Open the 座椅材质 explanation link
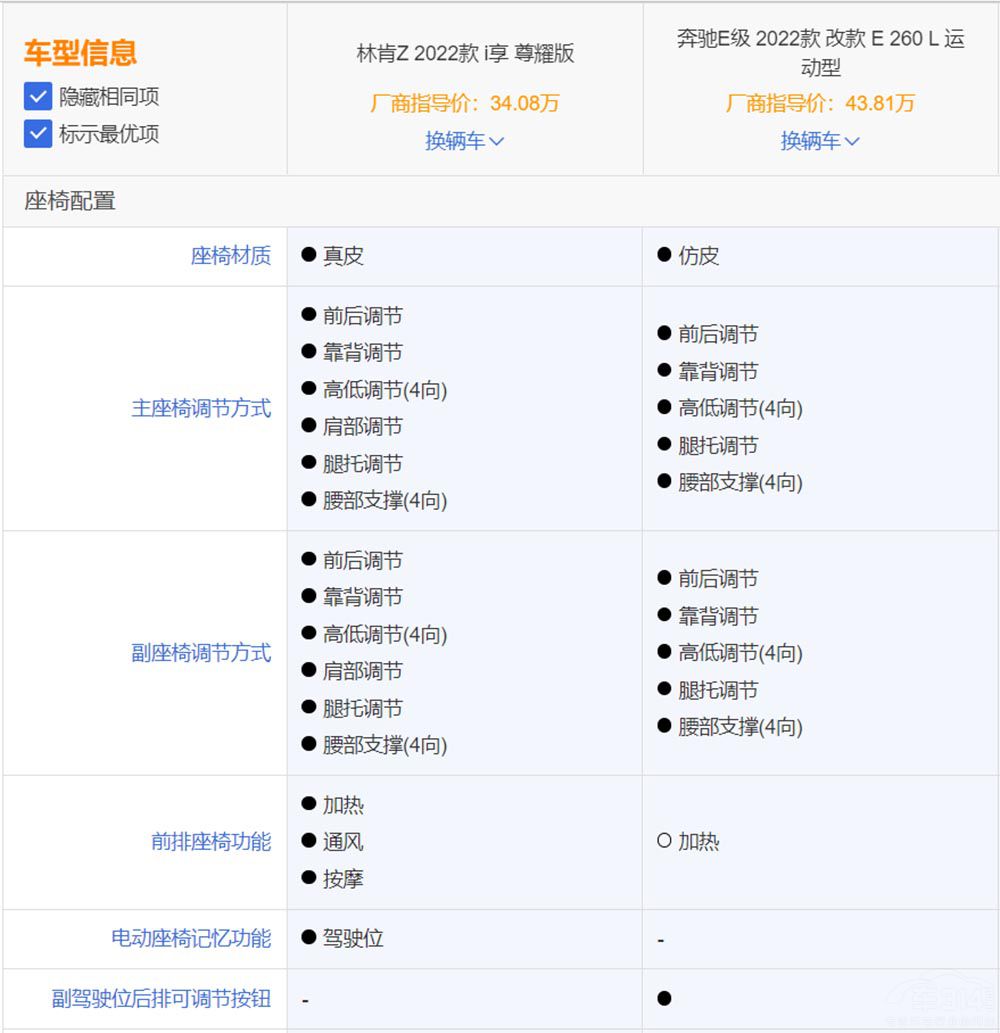1000x1033 pixels. tap(230, 256)
